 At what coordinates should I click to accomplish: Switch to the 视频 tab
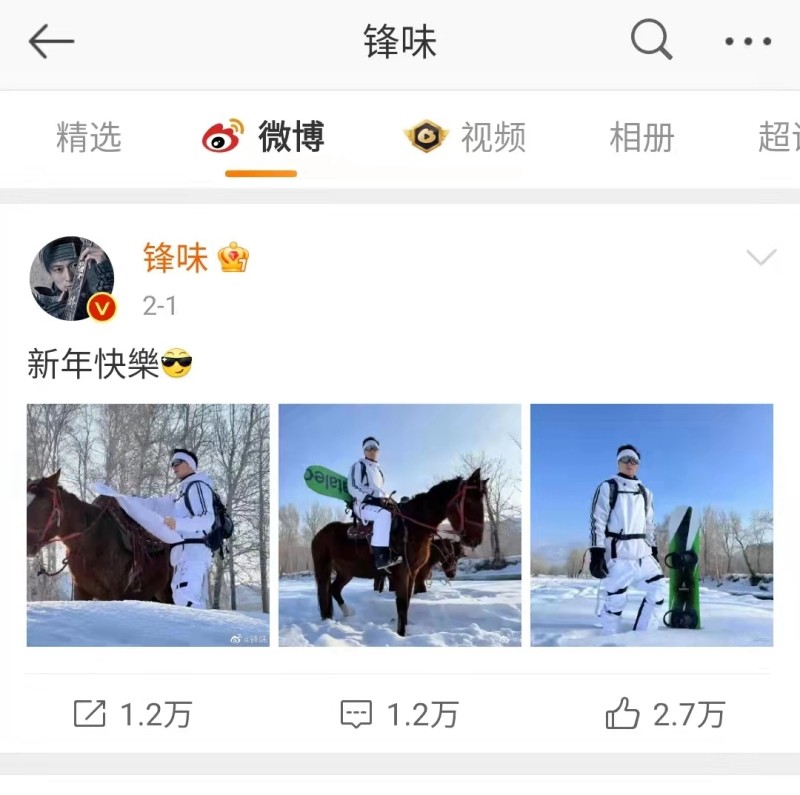(x=465, y=137)
